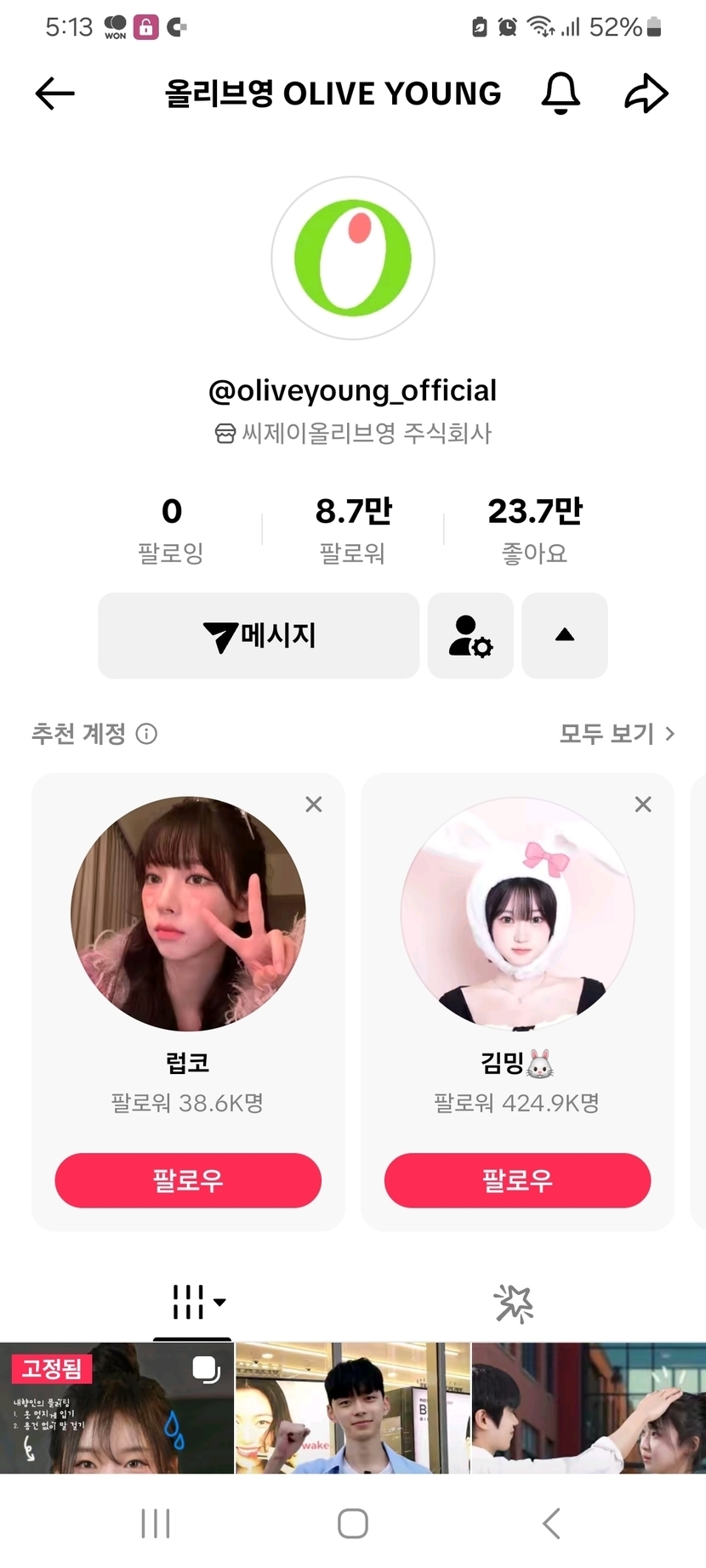Switch to the reposts tab

point(514,1304)
